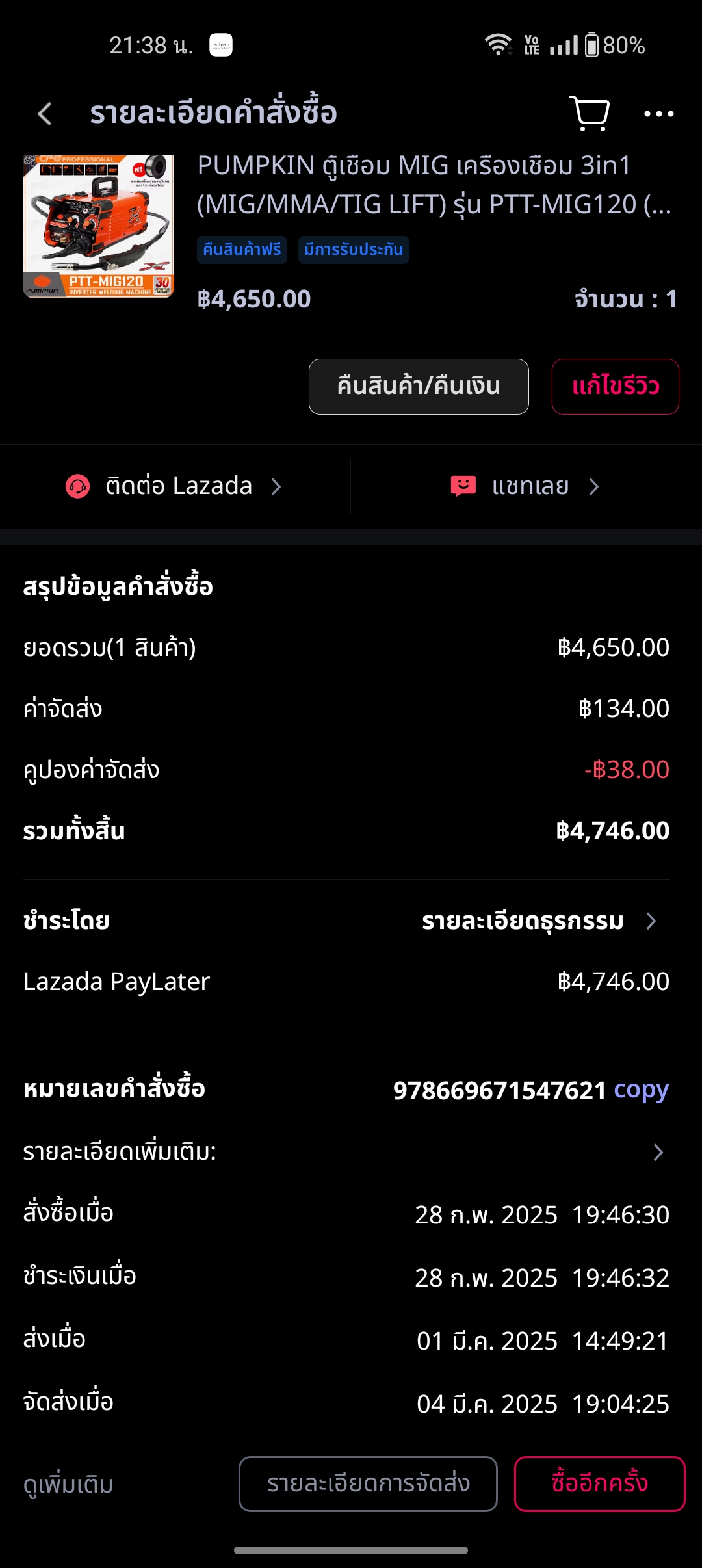This screenshot has height=1568, width=702.
Task: Tap ดูเพิ่มเติม to see more
Action: [x=69, y=1485]
